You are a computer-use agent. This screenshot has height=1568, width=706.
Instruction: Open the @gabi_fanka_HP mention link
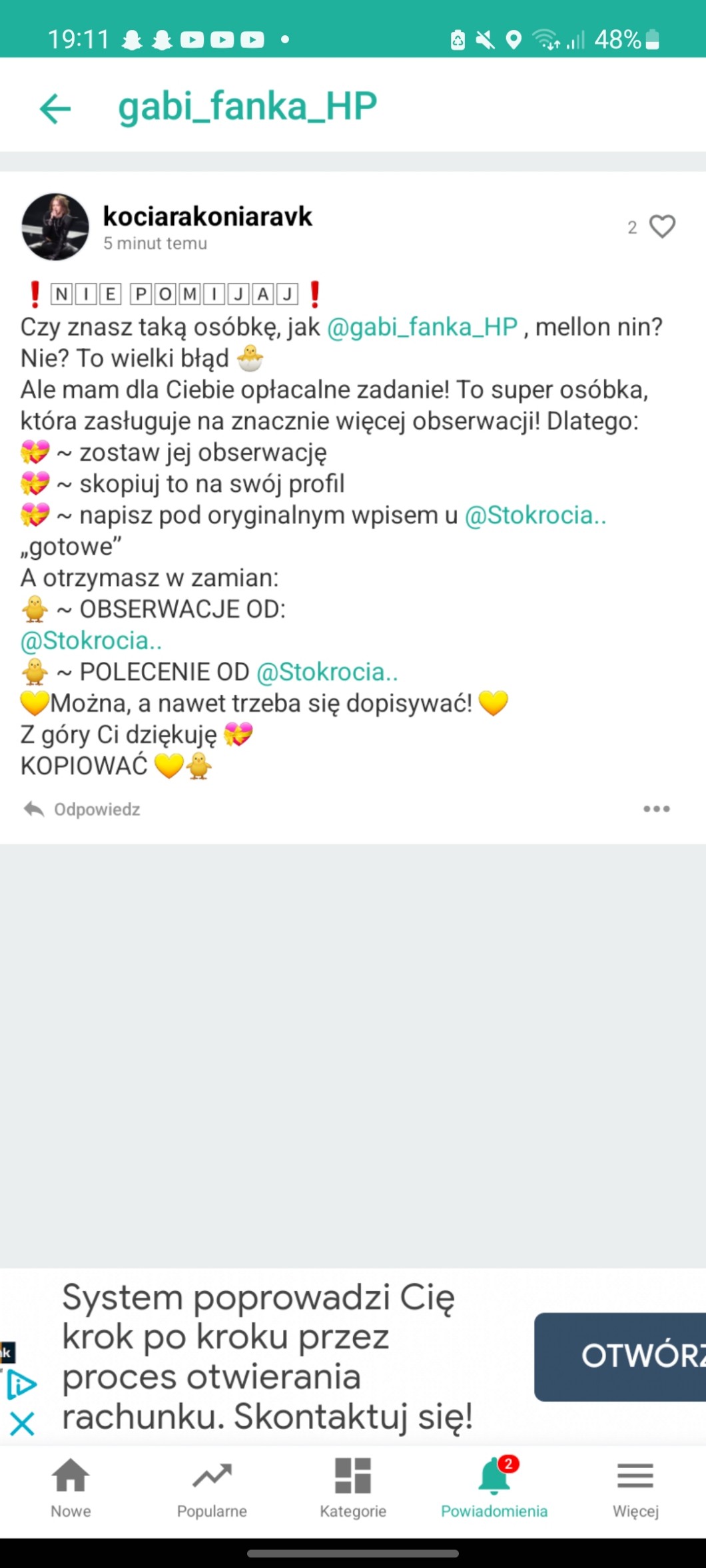tap(422, 328)
